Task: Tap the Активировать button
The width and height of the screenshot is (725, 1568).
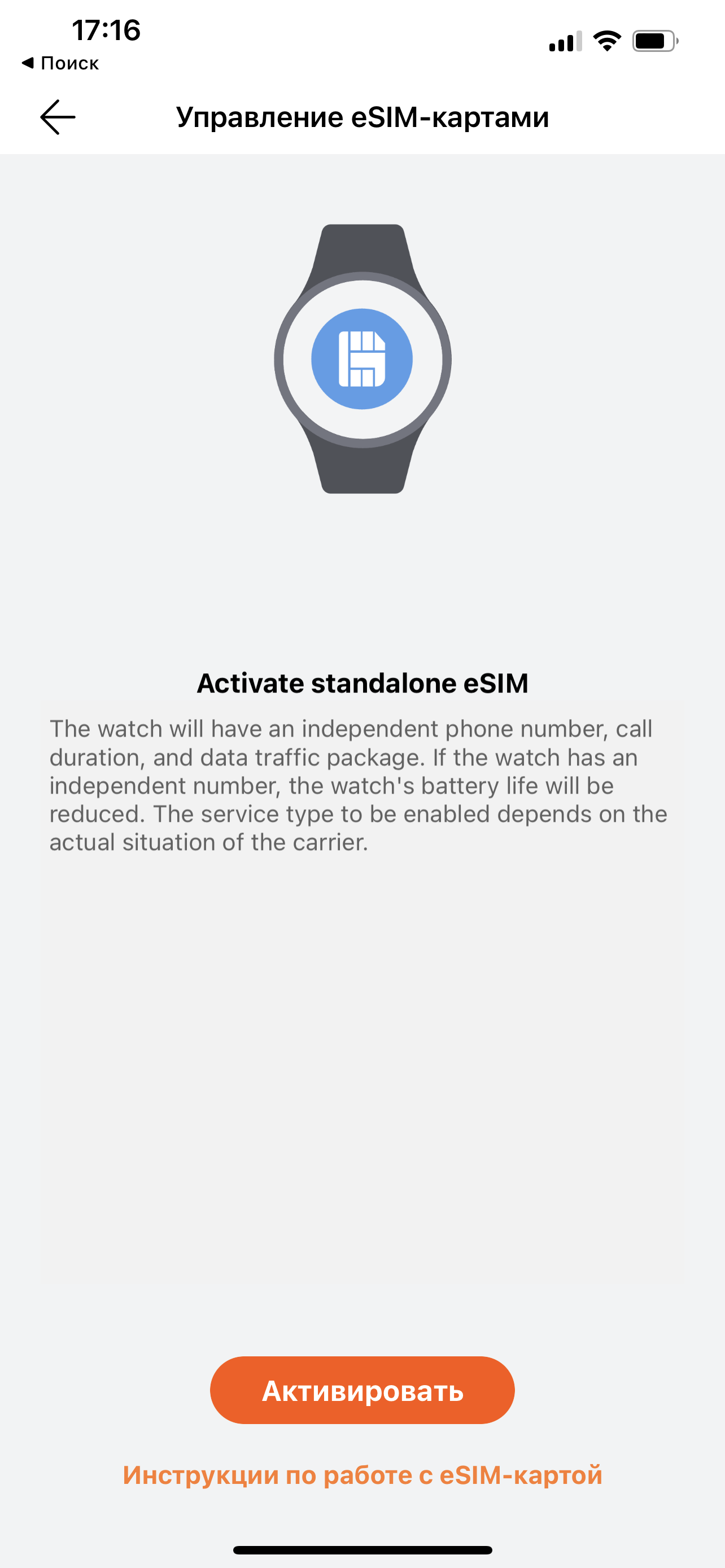Action: point(362,1391)
